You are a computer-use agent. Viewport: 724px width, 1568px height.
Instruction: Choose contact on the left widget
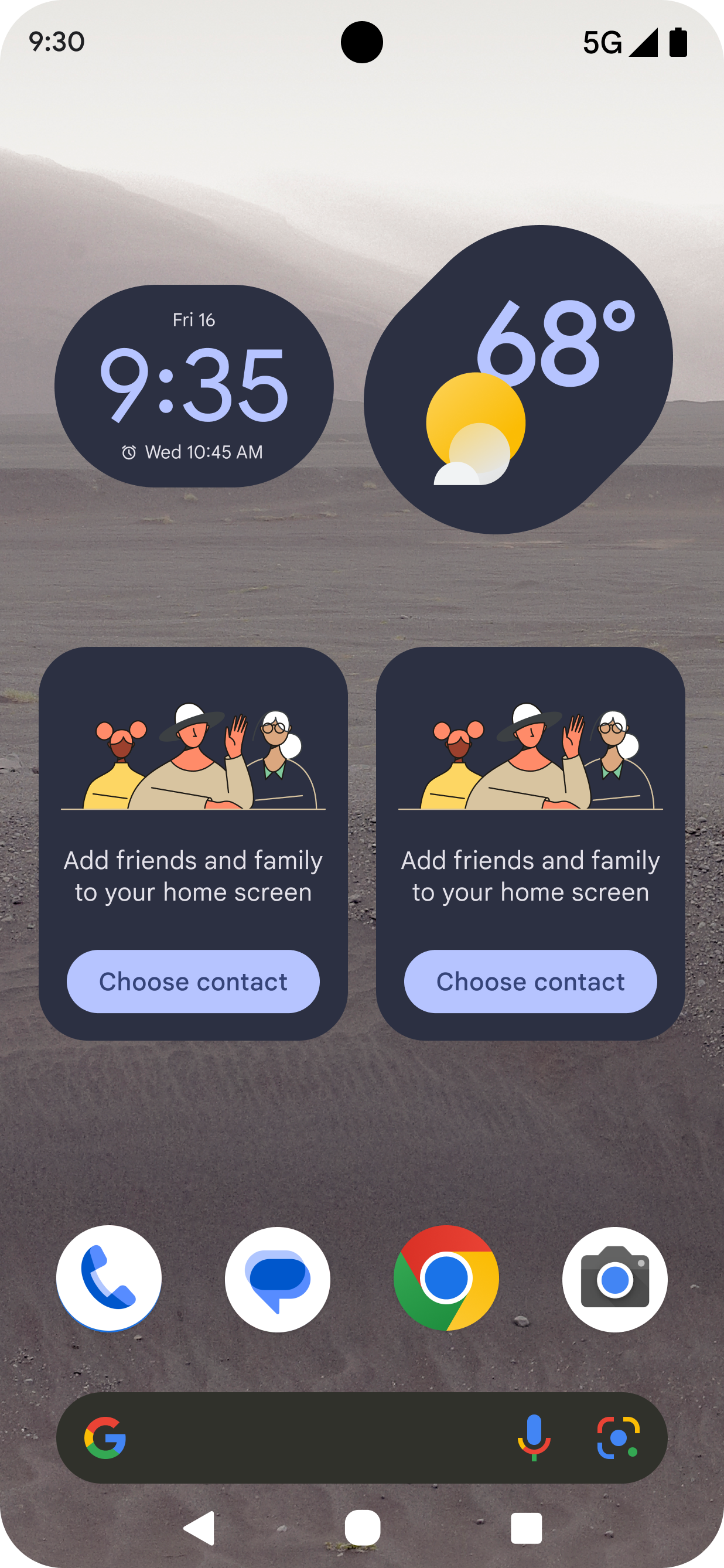(193, 982)
